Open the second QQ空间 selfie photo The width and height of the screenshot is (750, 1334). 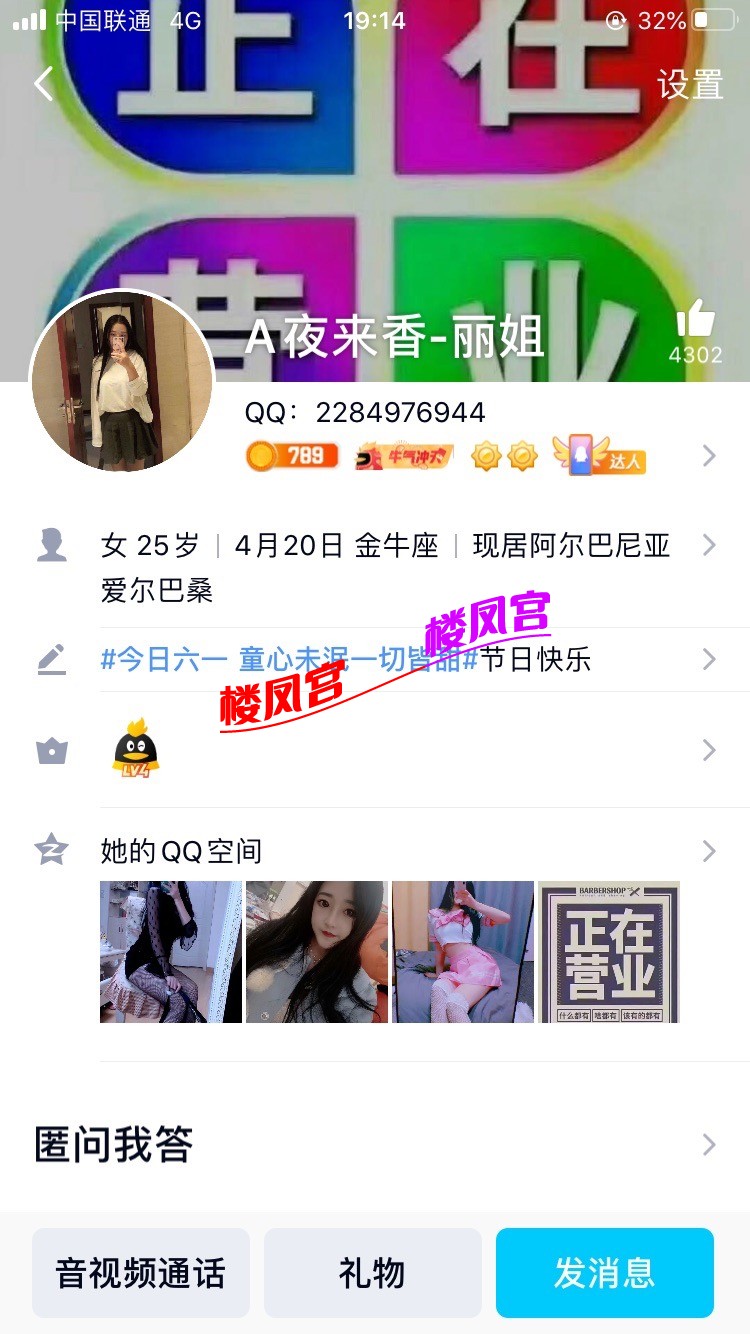pyautogui.click(x=317, y=951)
